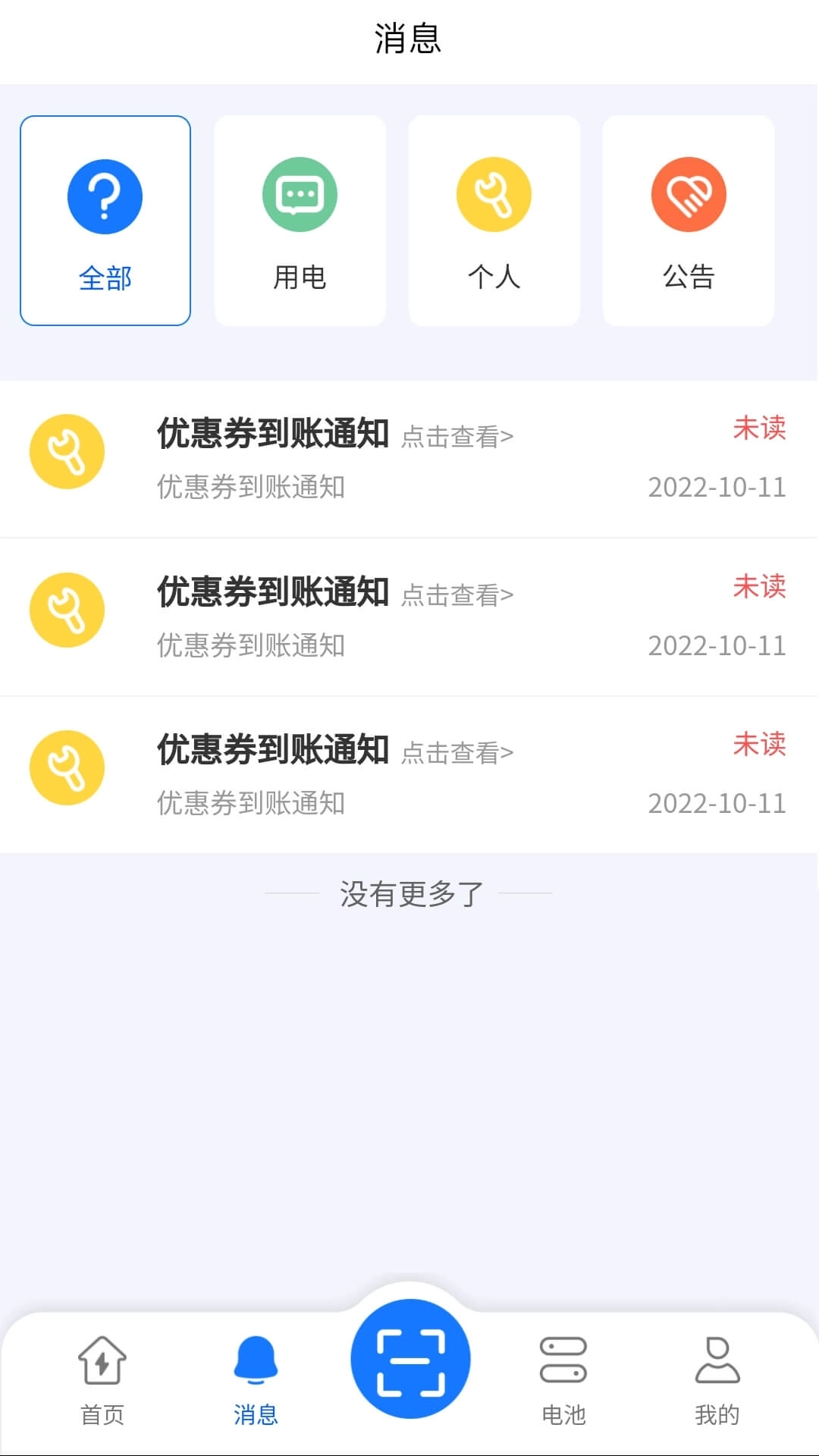Click the date 2022-10-11 on the third message
The height and width of the screenshot is (1456, 819).
point(717,803)
